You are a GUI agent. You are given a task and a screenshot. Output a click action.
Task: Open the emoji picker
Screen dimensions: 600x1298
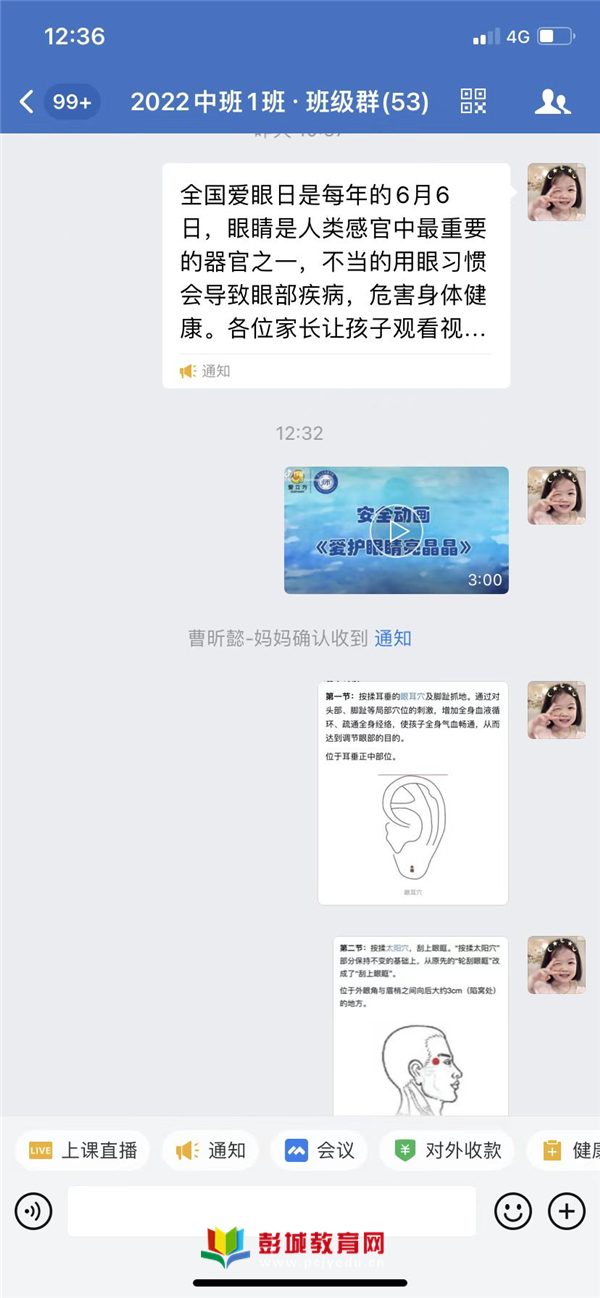click(x=513, y=1212)
